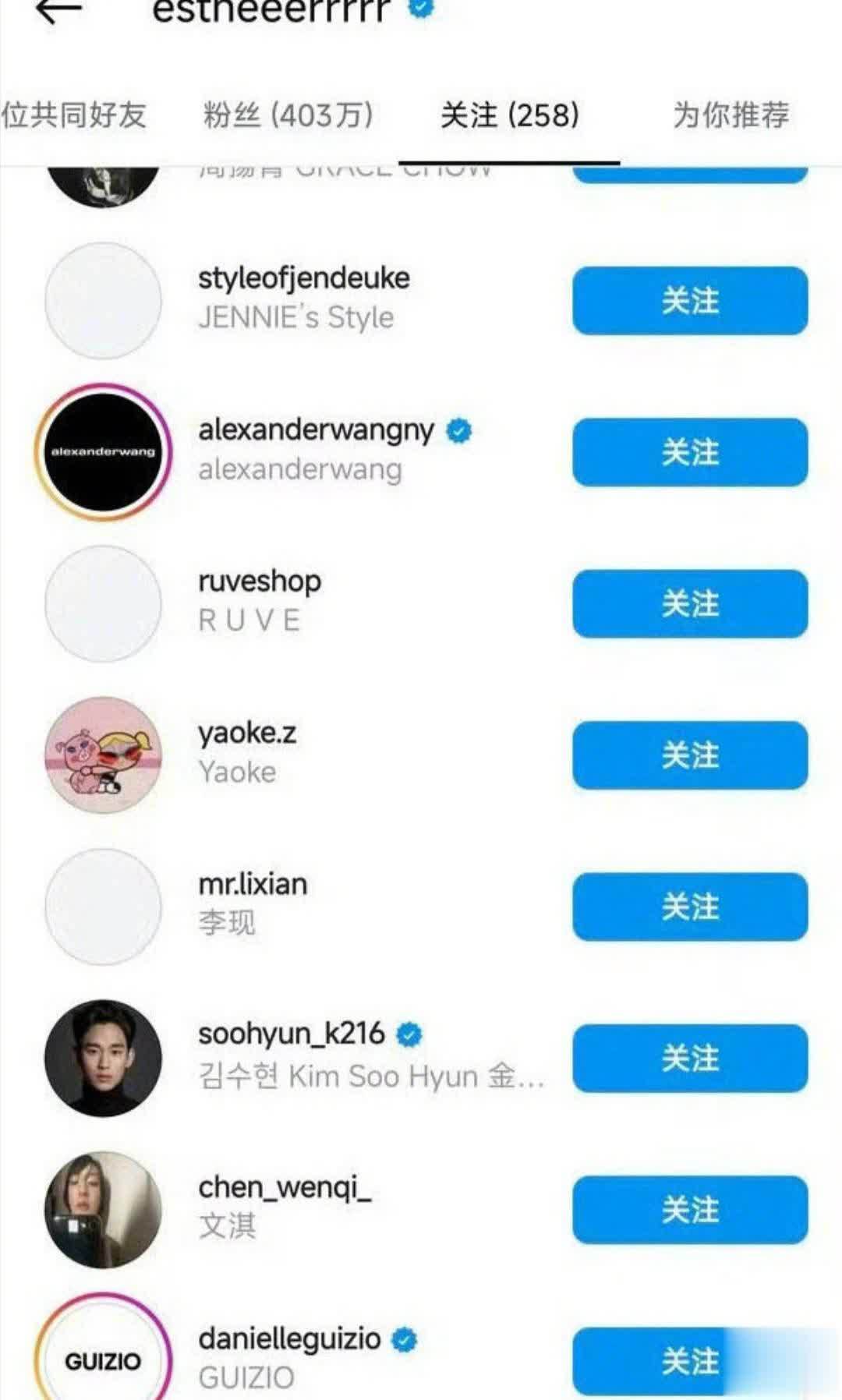
Task: Follow styleofjendeuke with the 关注 button
Action: [x=689, y=301]
